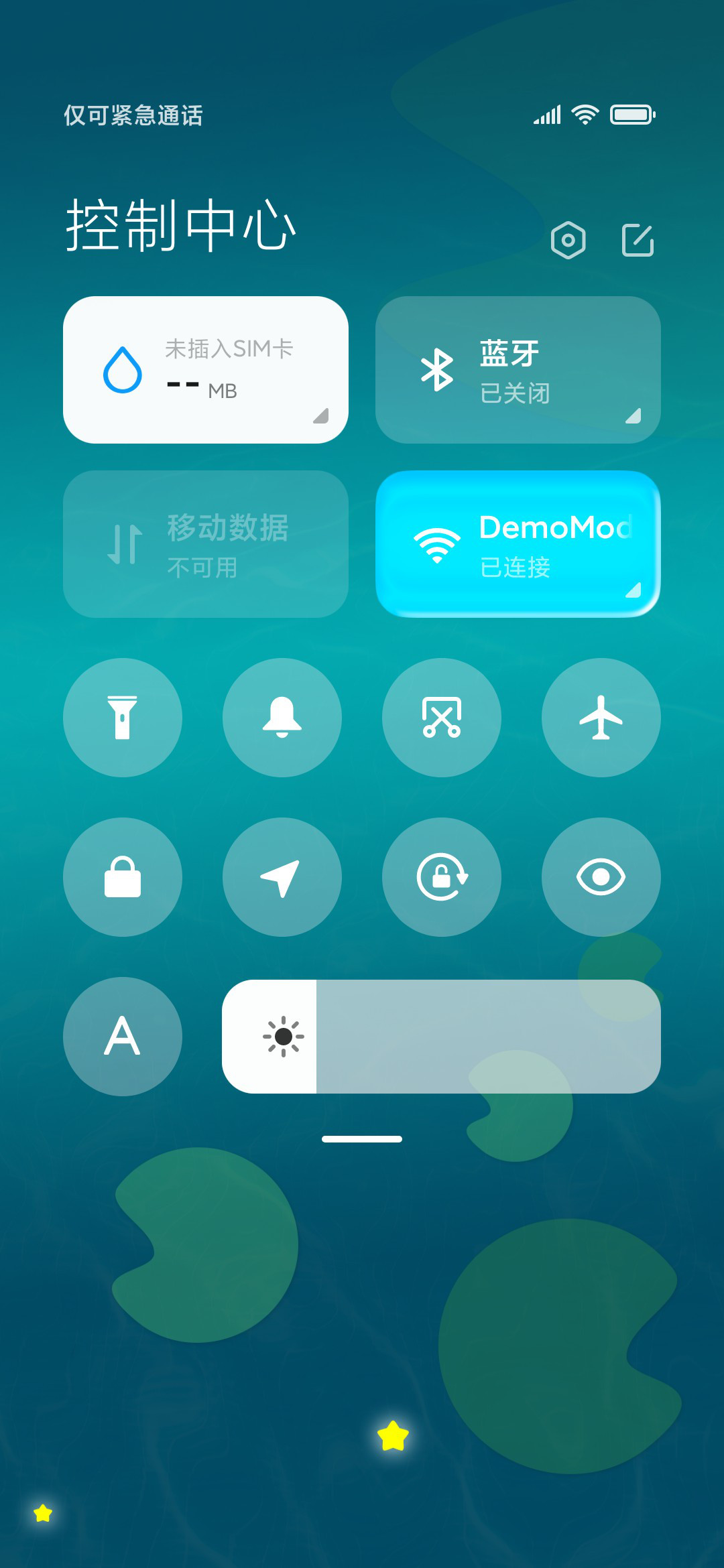Toggle the bell sound mode
724x1568 pixels.
(282, 718)
